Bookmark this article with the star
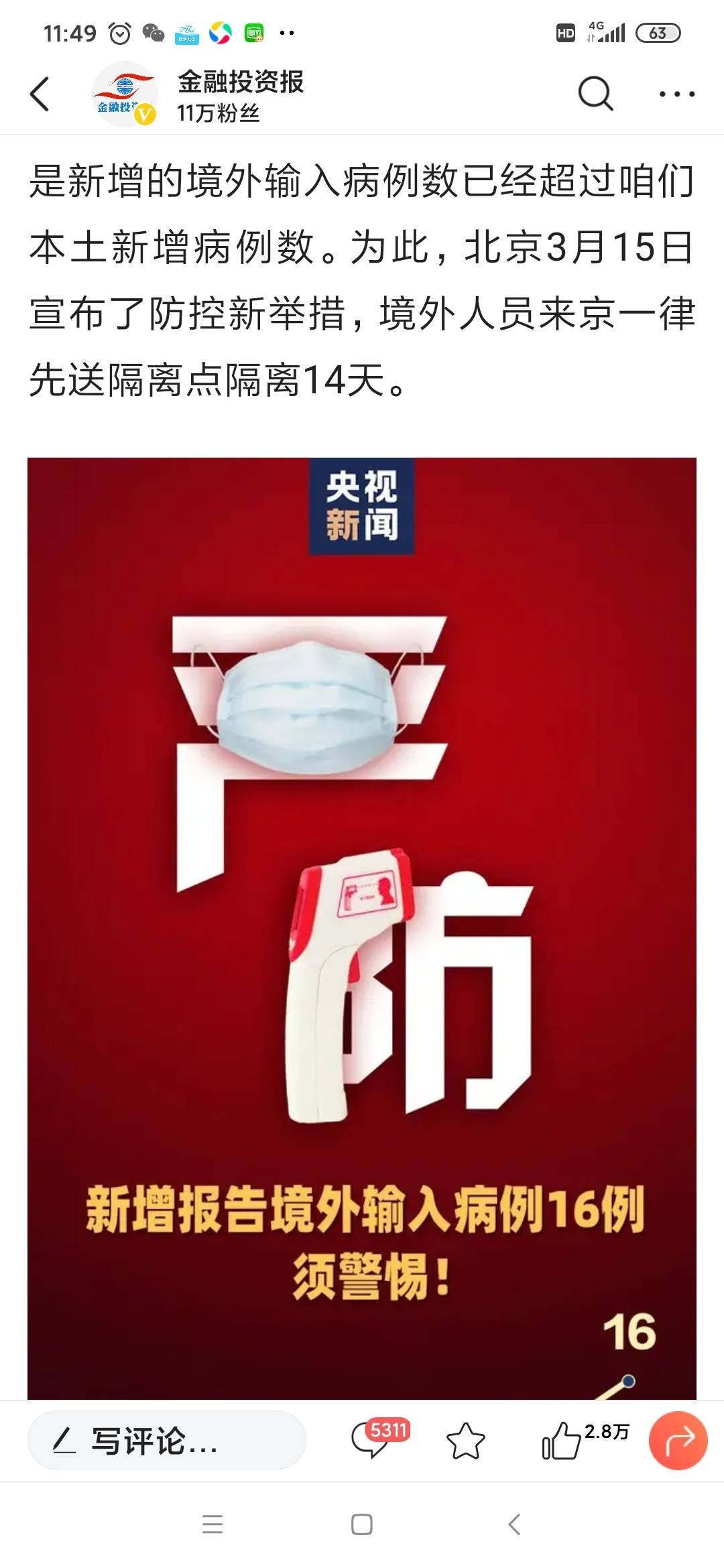724x1568 pixels. click(465, 1441)
